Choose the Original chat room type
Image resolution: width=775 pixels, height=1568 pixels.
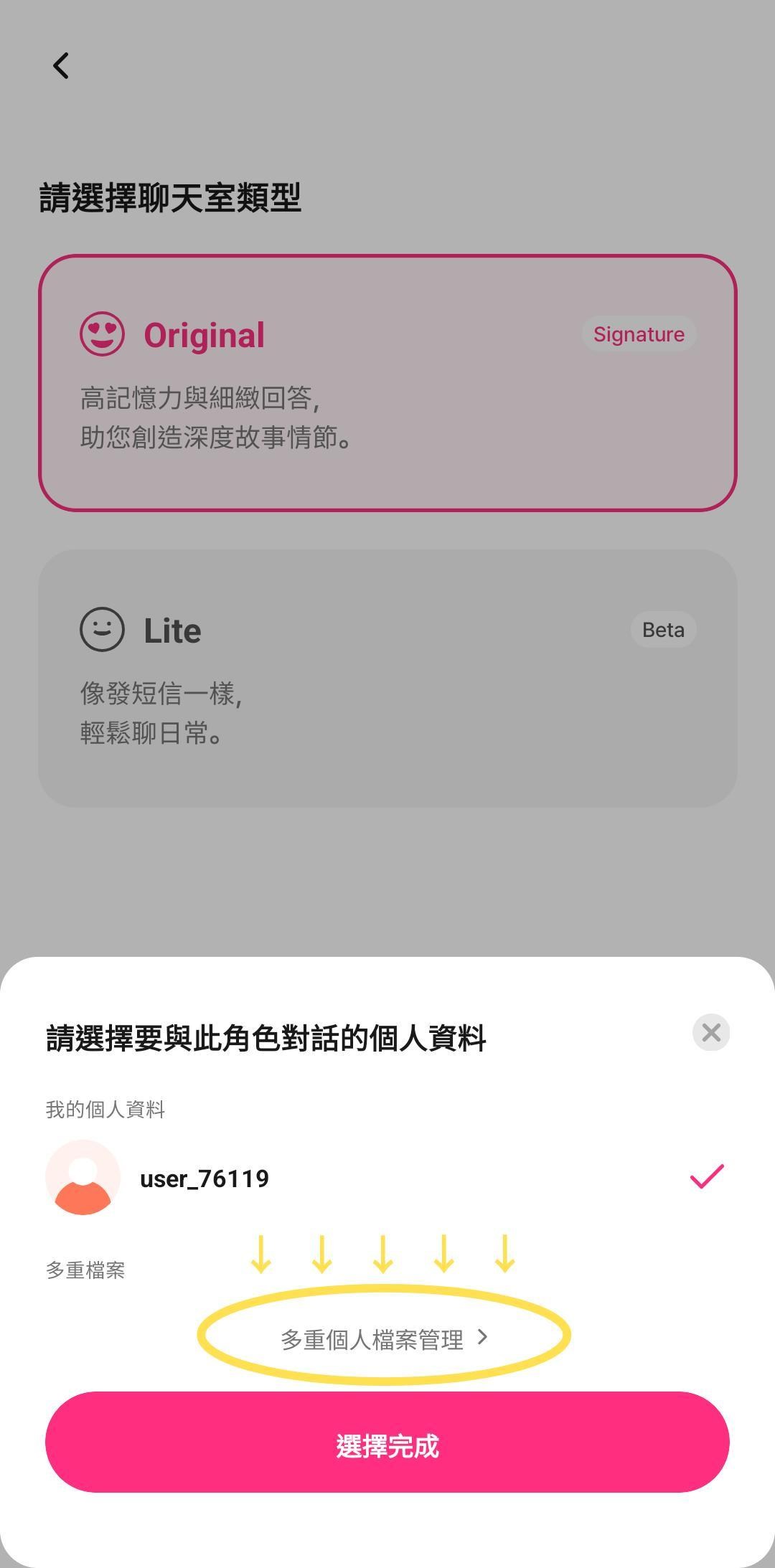(x=387, y=382)
